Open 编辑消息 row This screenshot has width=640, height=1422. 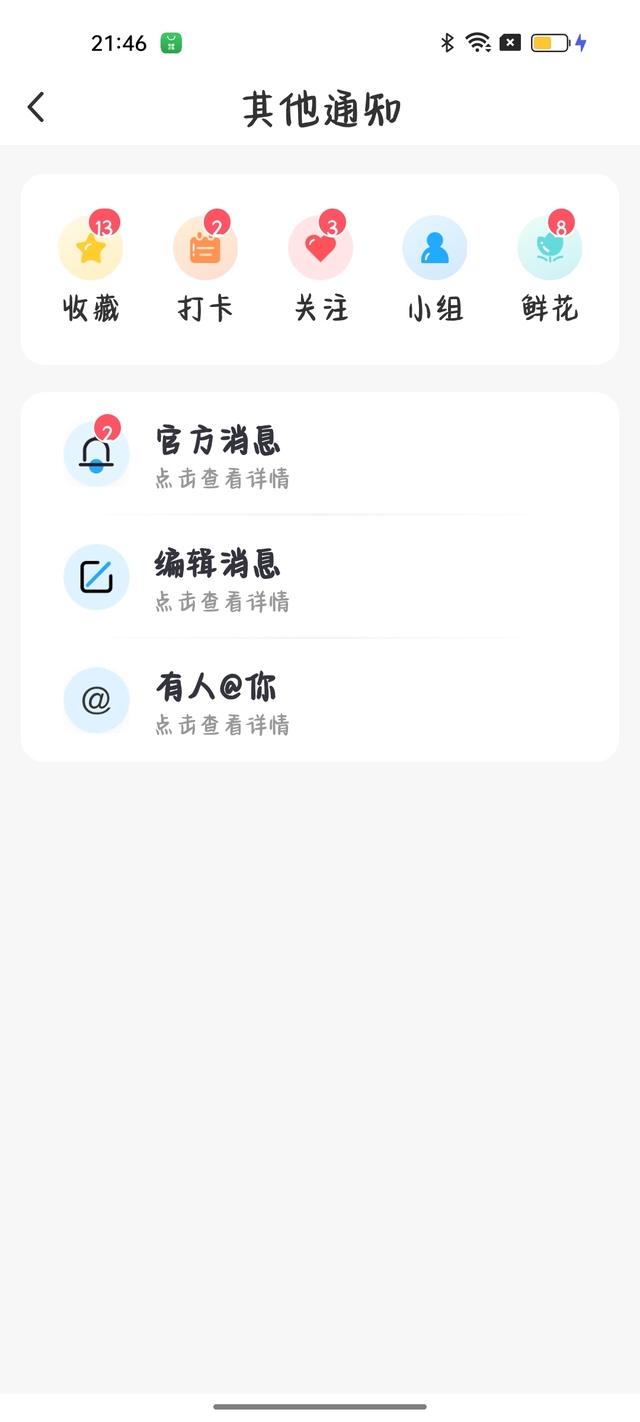[320, 577]
